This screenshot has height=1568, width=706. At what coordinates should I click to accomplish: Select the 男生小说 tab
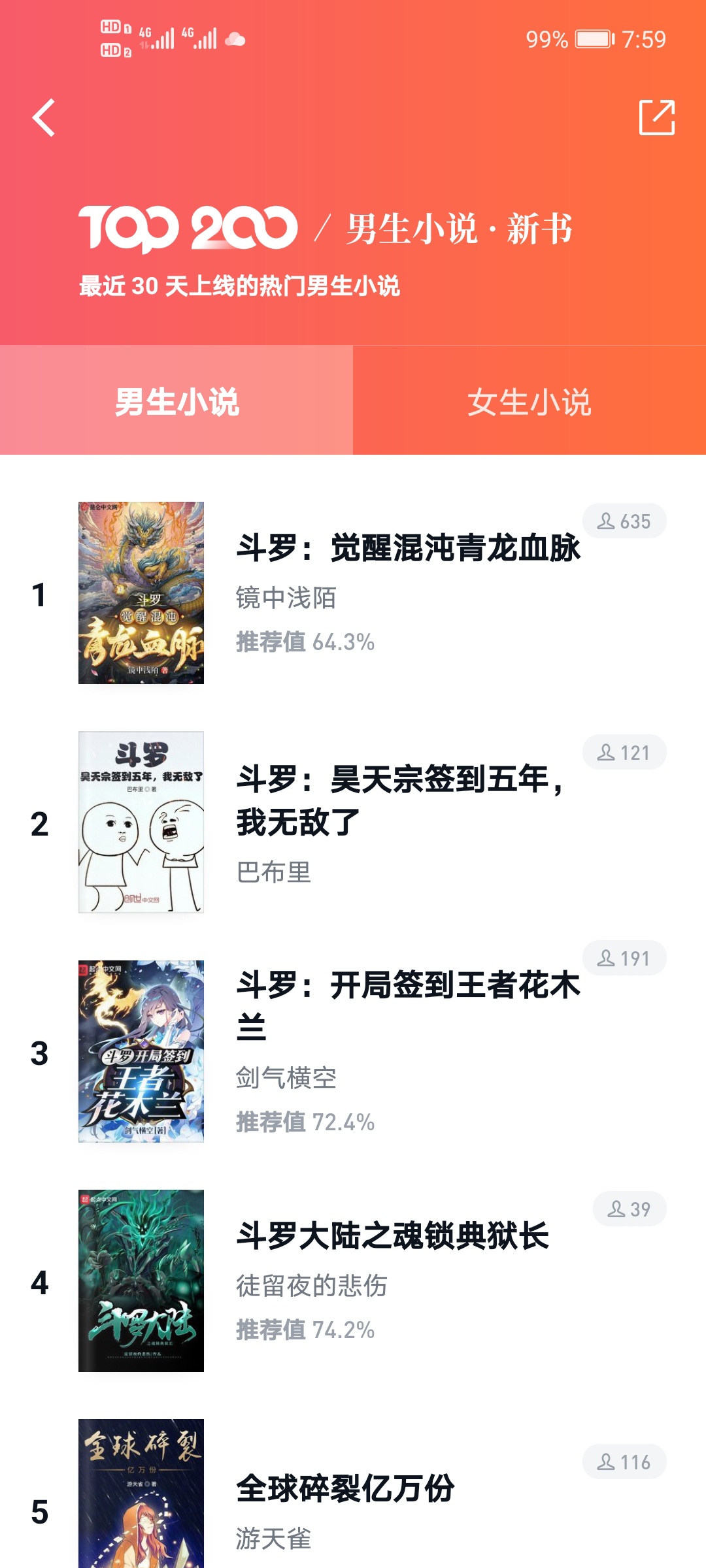[176, 401]
